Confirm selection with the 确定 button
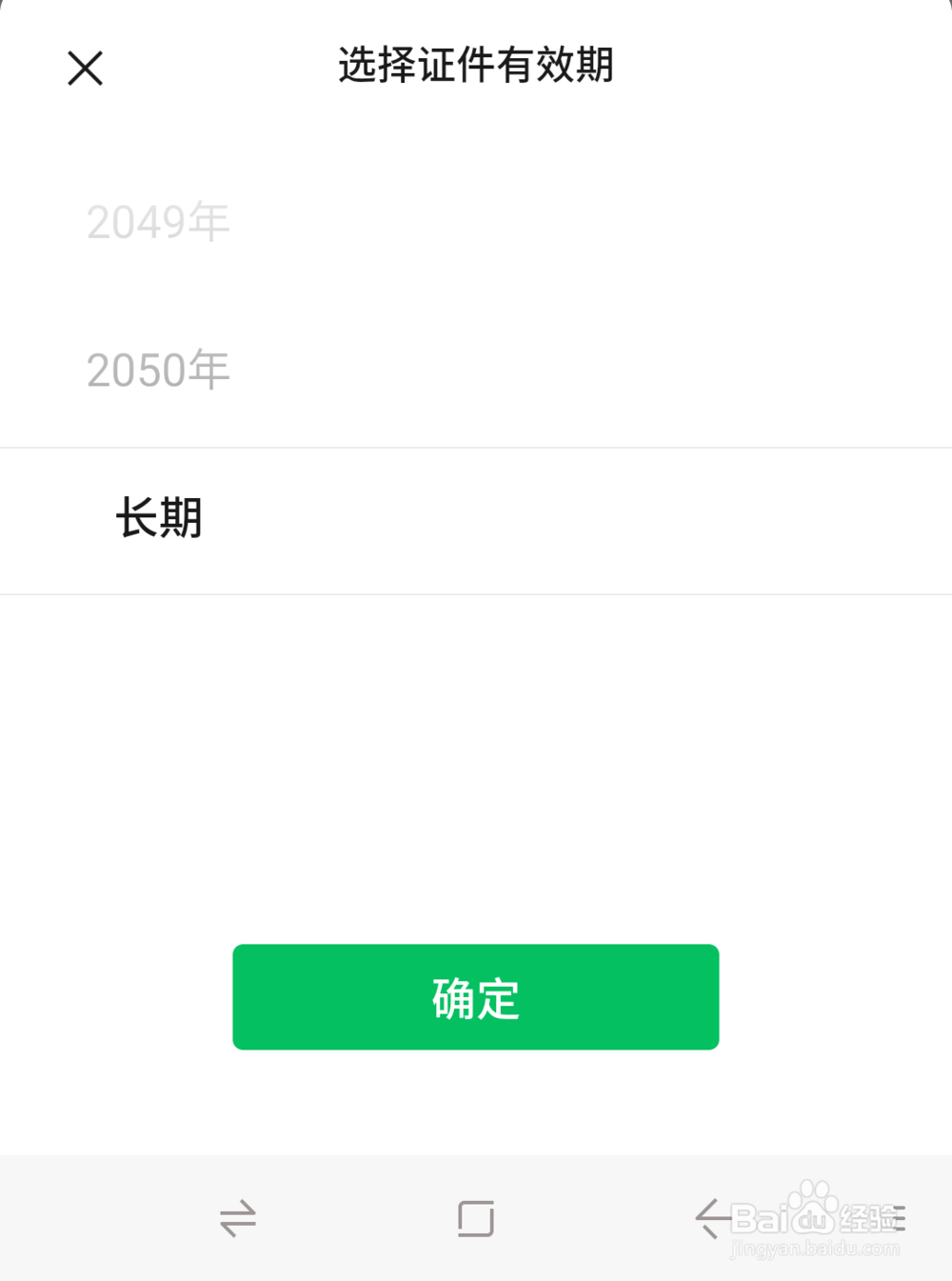Image resolution: width=952 pixels, height=1281 pixels. [x=476, y=996]
